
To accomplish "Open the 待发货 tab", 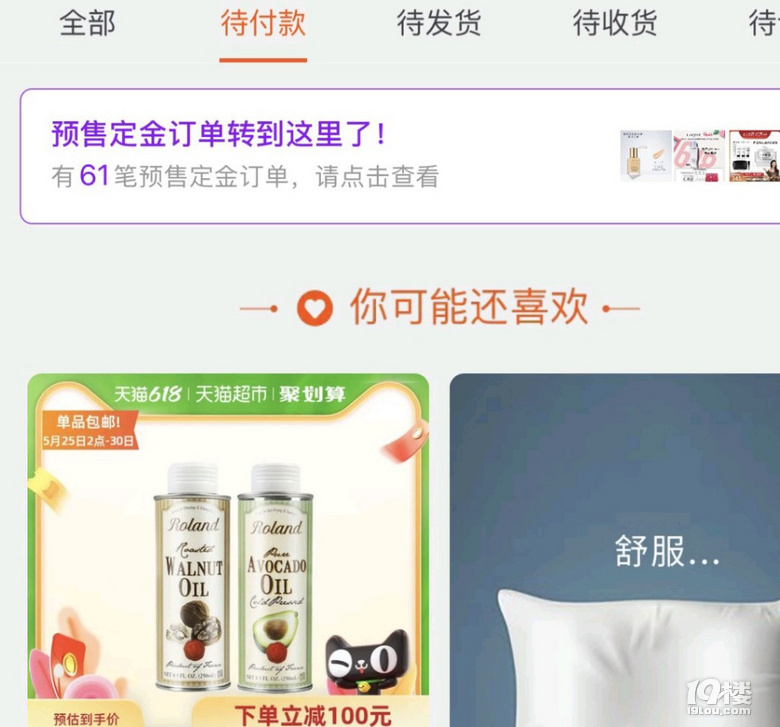I will click(439, 24).
